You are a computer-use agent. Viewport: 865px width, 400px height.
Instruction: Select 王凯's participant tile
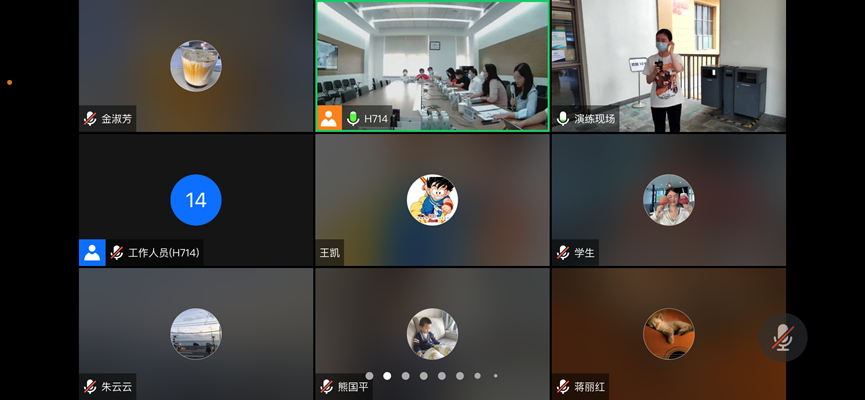pos(432,200)
